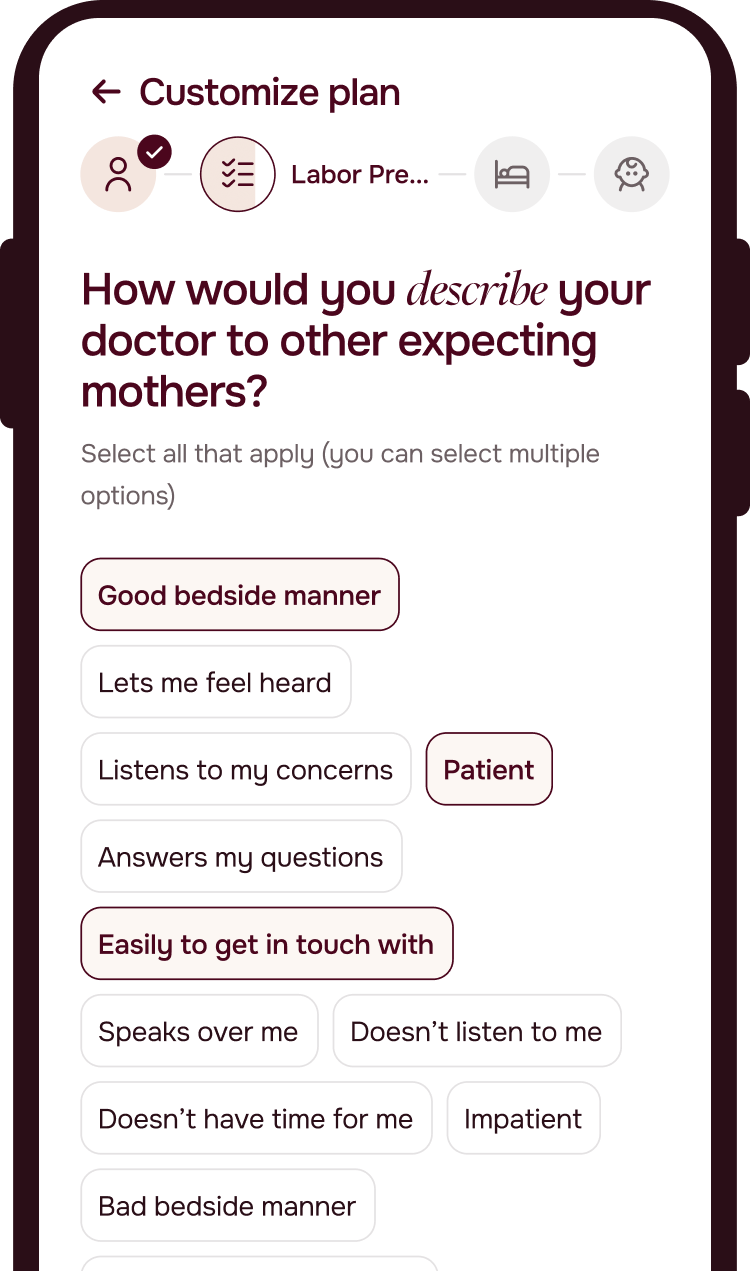Open the completed profile step
This screenshot has height=1271, width=750.
tap(119, 174)
